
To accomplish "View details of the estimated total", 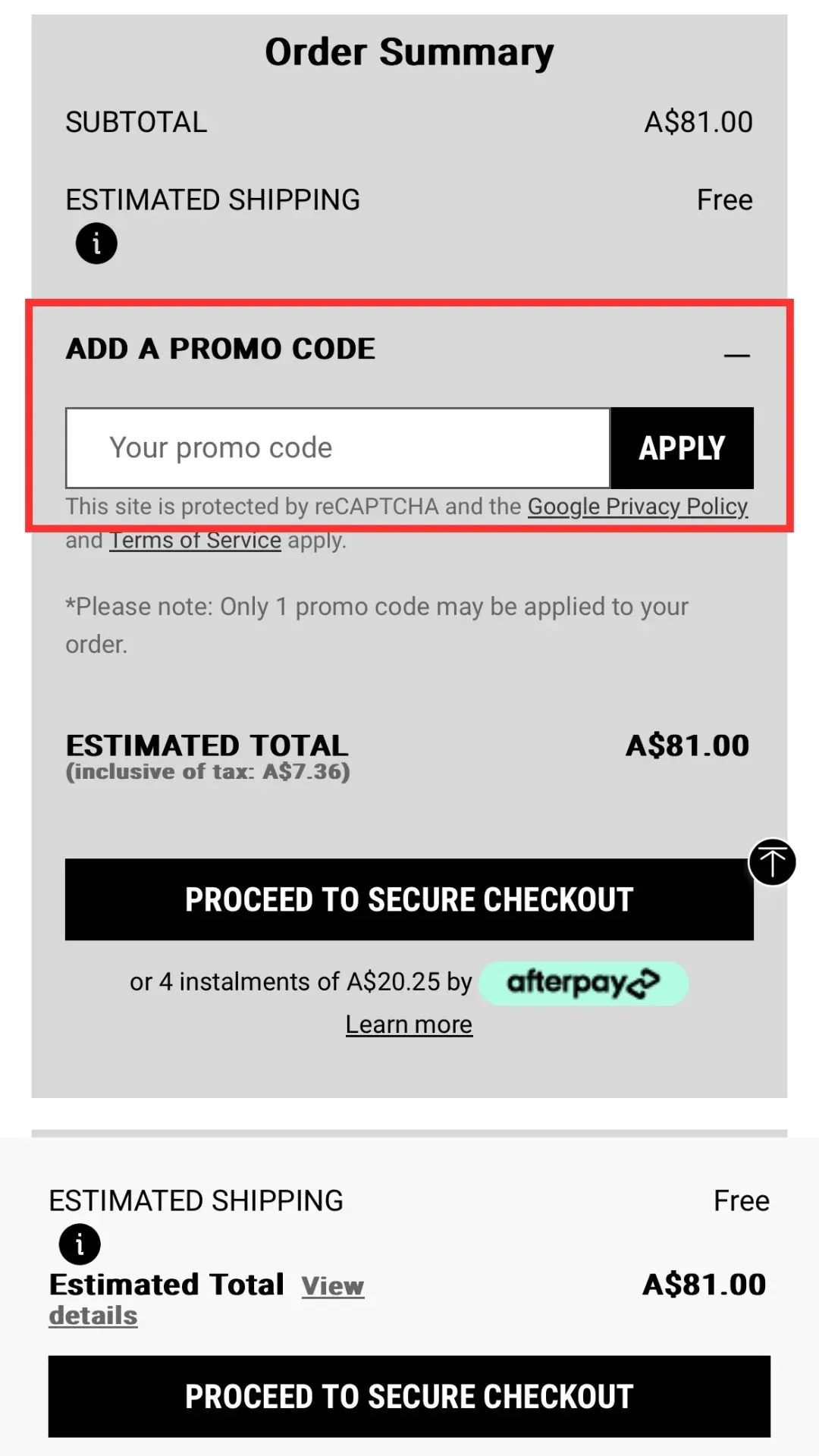I will [332, 1286].
